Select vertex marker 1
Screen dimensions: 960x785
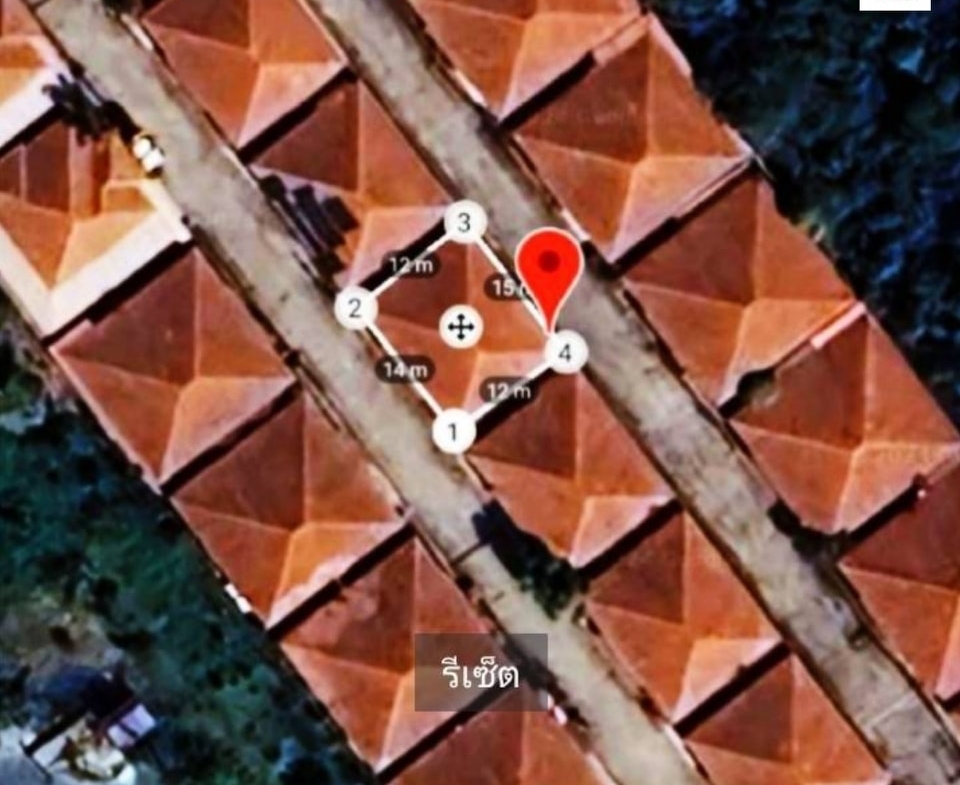coord(454,432)
